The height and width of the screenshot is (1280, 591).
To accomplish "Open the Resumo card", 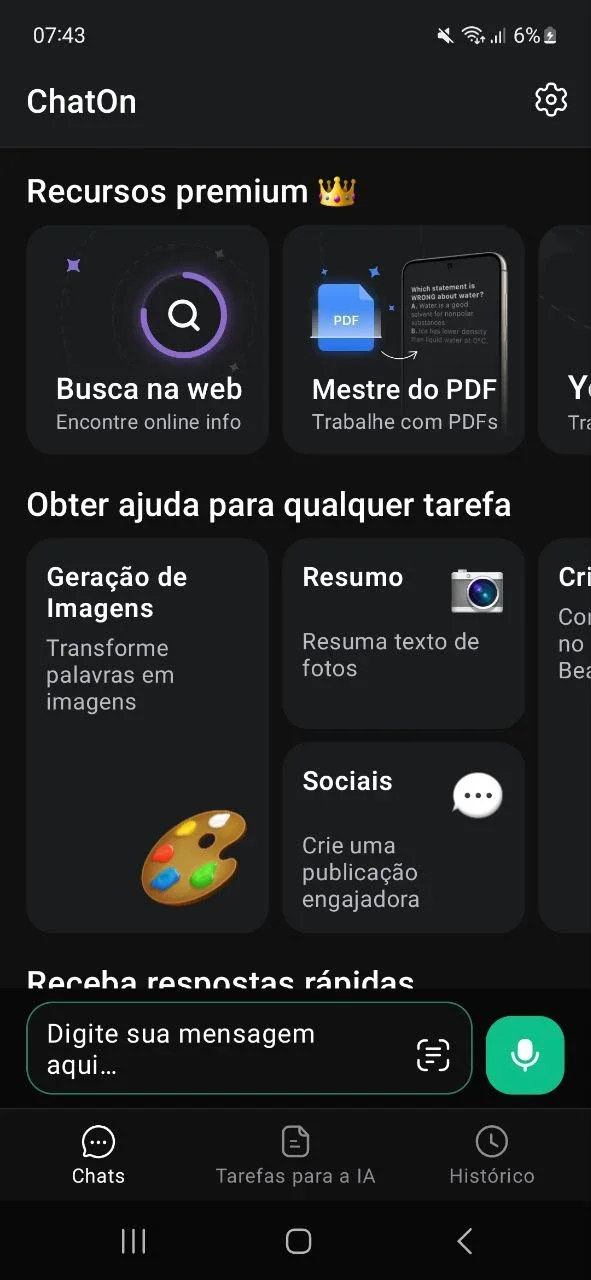I will click(x=404, y=634).
